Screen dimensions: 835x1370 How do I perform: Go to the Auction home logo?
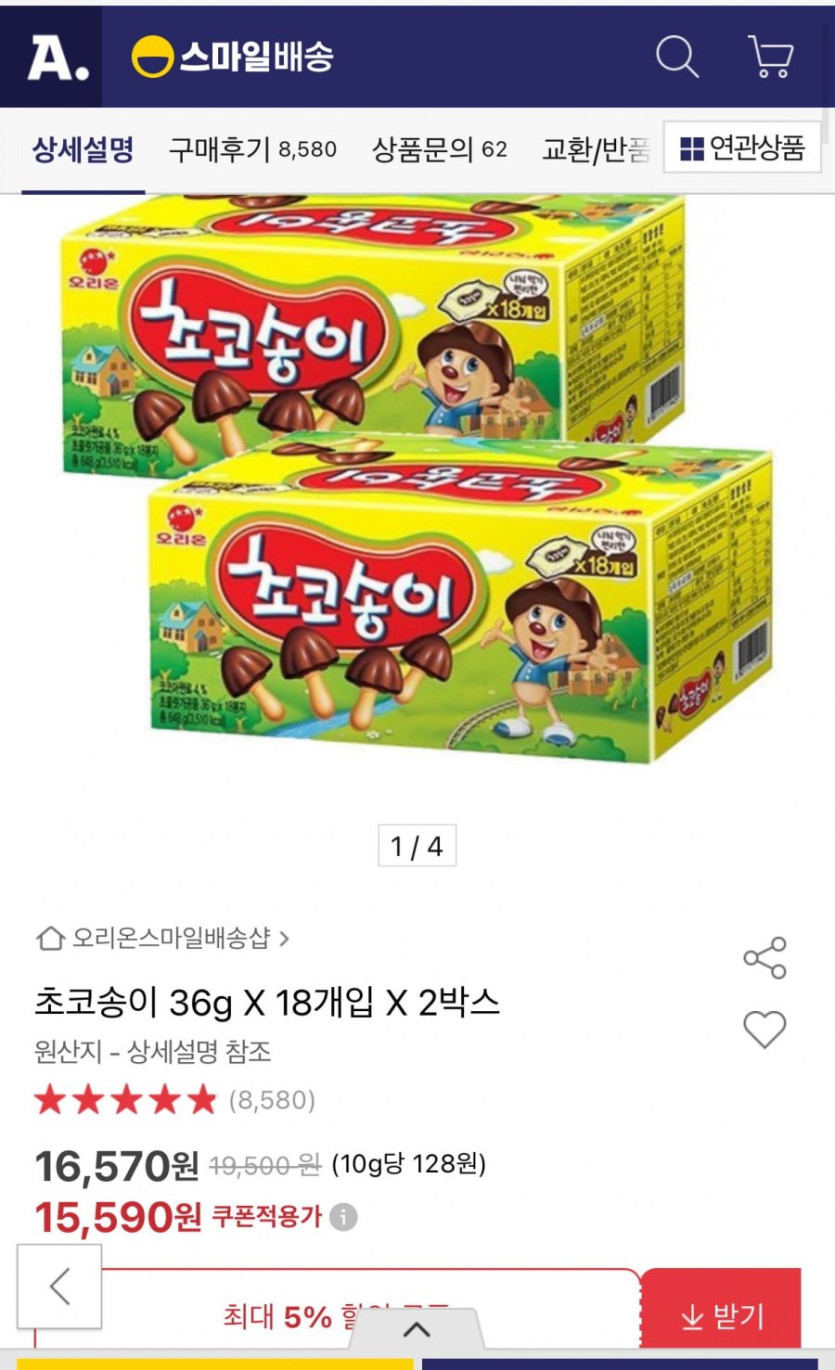coord(57,57)
